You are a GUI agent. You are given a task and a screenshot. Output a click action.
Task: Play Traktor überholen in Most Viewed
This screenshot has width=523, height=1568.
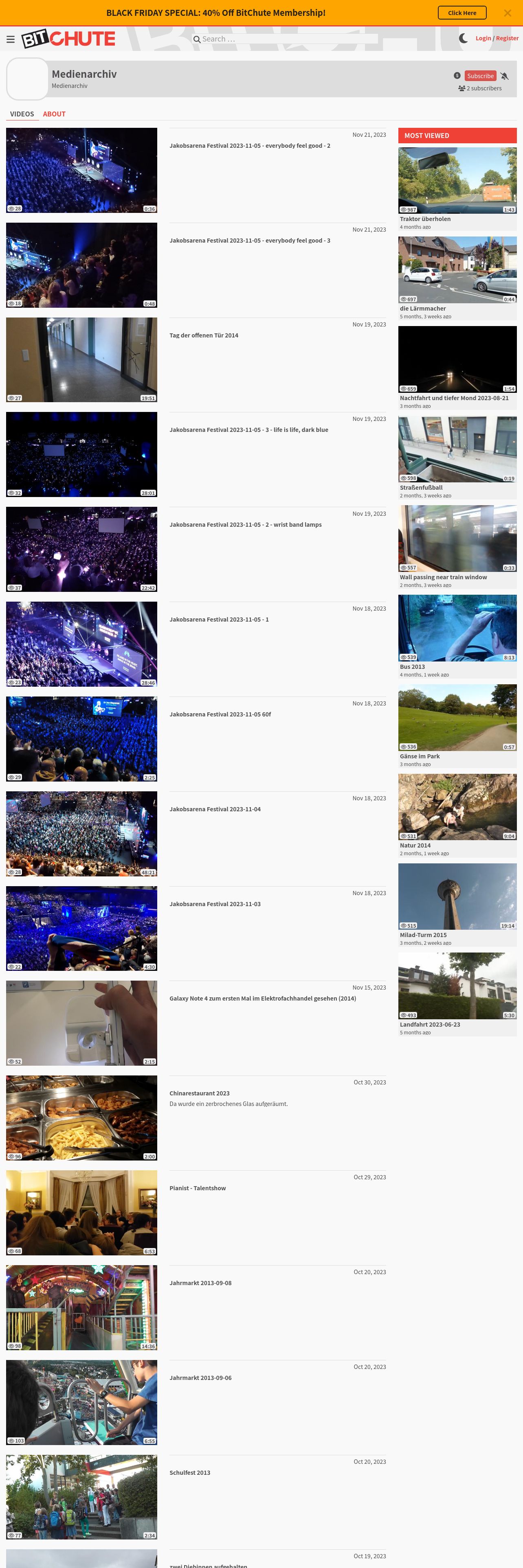457,180
